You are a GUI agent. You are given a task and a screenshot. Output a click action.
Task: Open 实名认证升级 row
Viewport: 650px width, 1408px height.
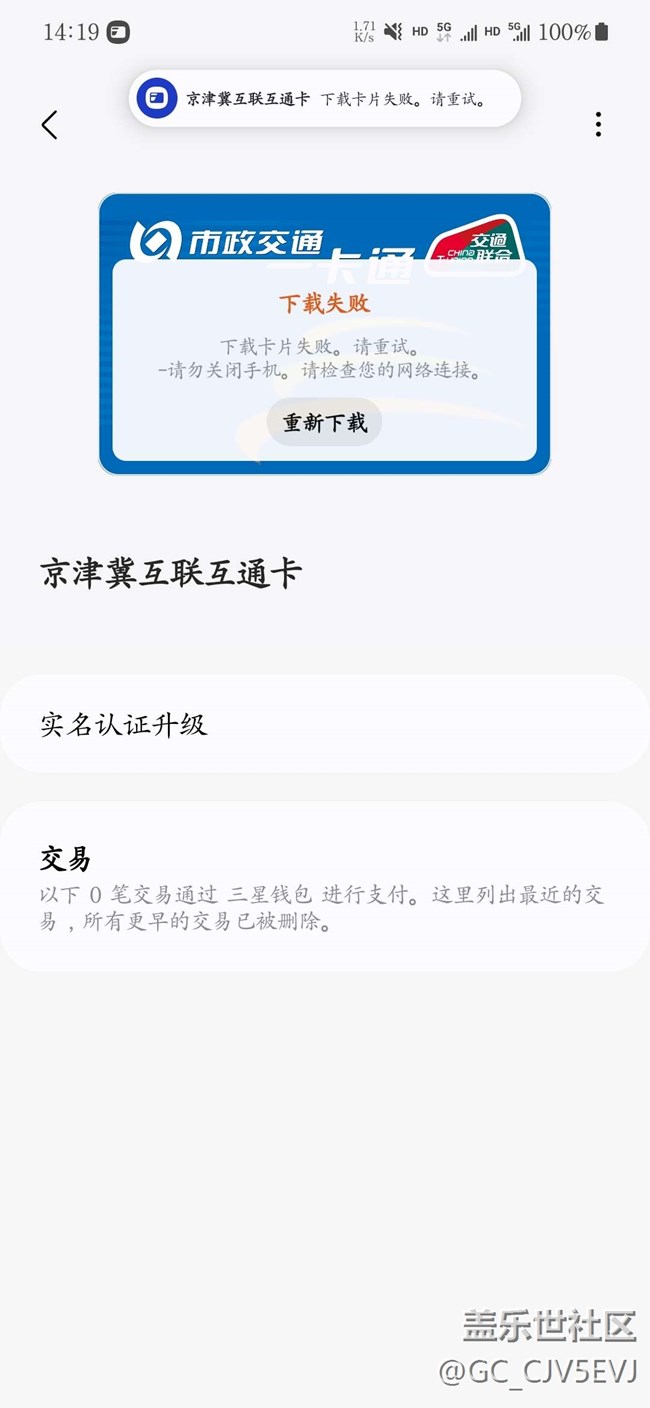324,724
